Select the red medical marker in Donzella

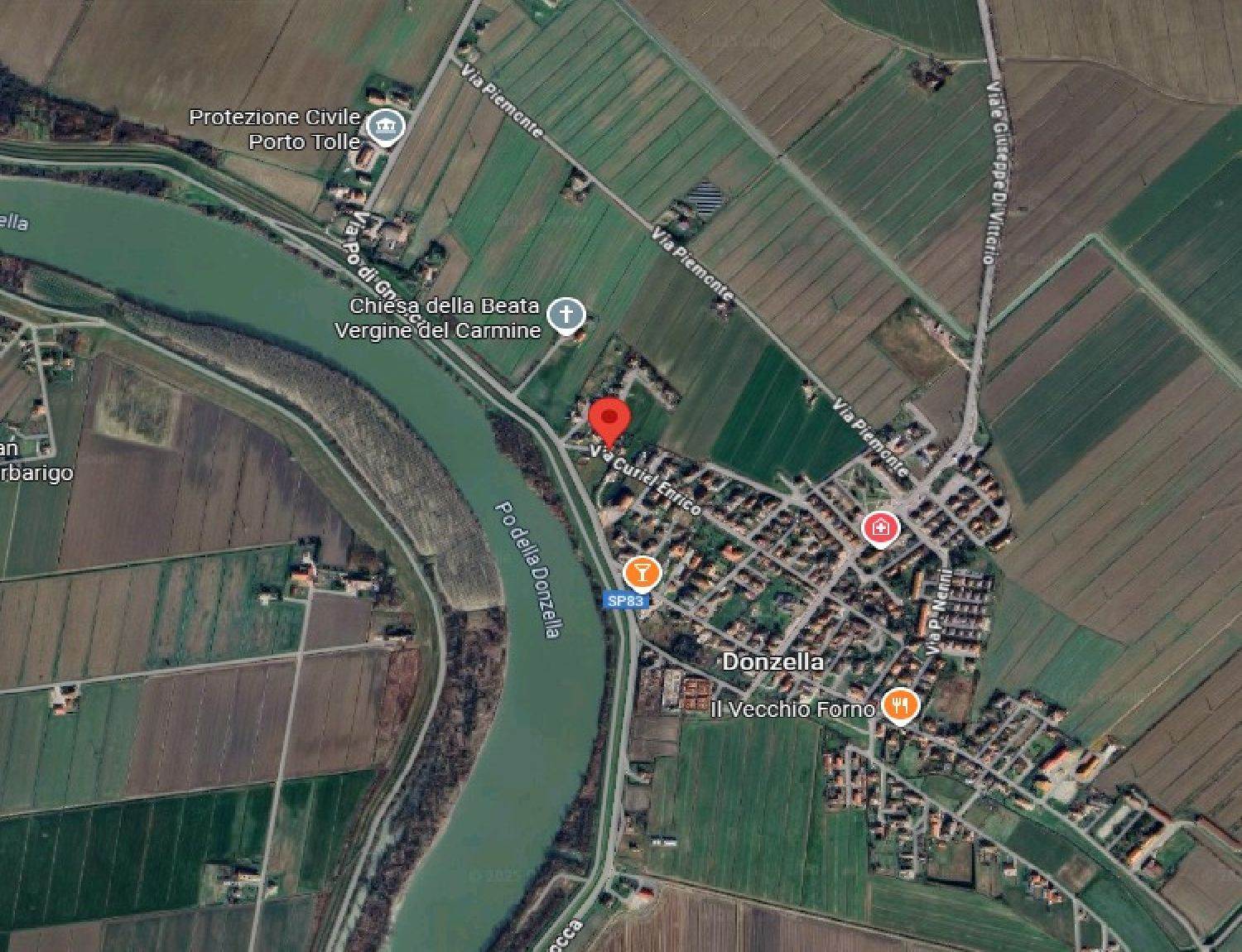click(881, 527)
